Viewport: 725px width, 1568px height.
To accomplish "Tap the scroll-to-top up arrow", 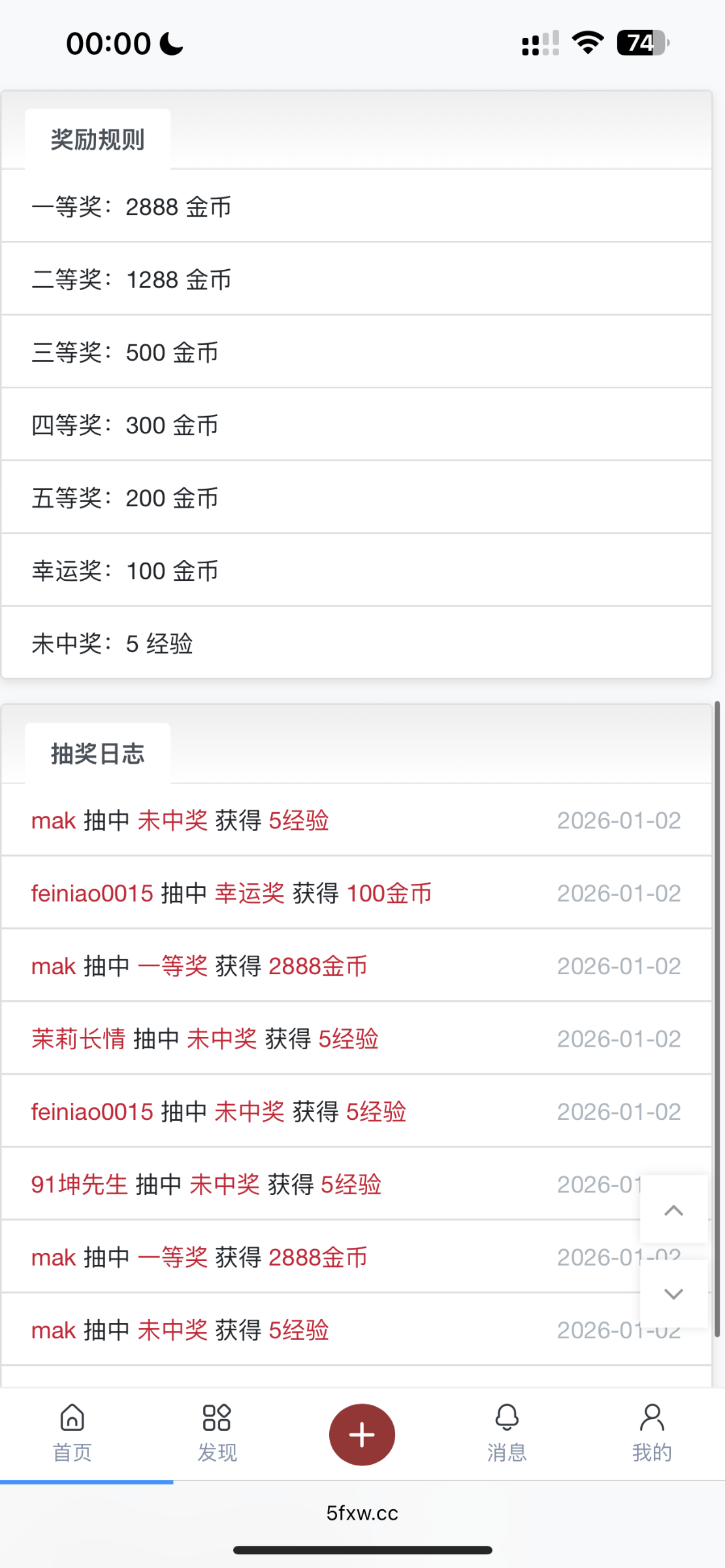I will click(673, 1210).
